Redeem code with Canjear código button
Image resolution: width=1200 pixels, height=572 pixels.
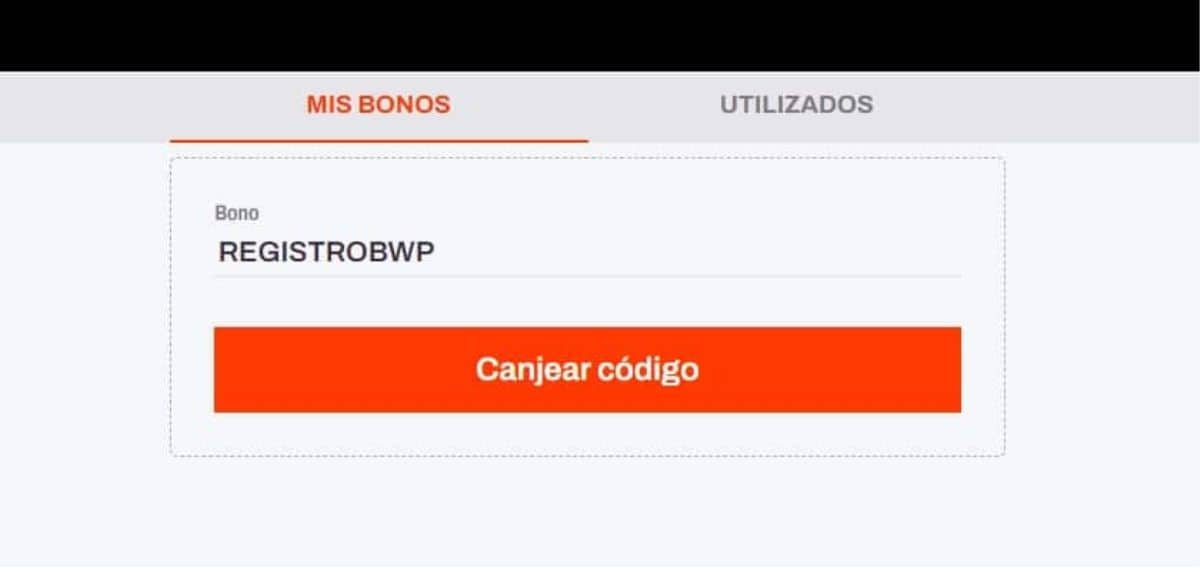tap(587, 369)
